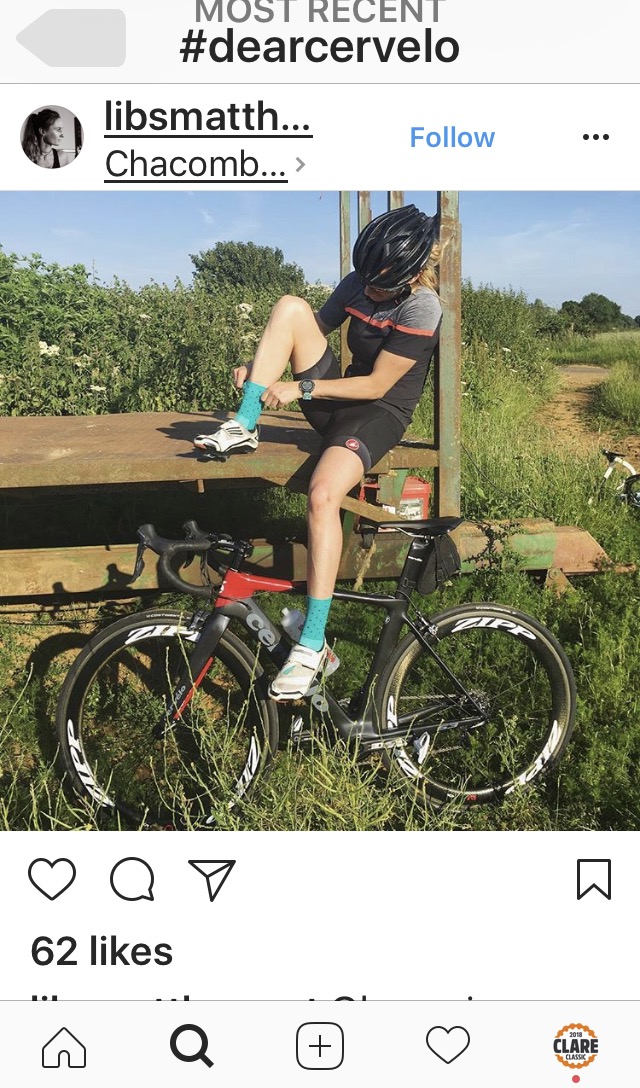
Task: Go back from the #dearcervelo feed
Action: (x=72, y=38)
